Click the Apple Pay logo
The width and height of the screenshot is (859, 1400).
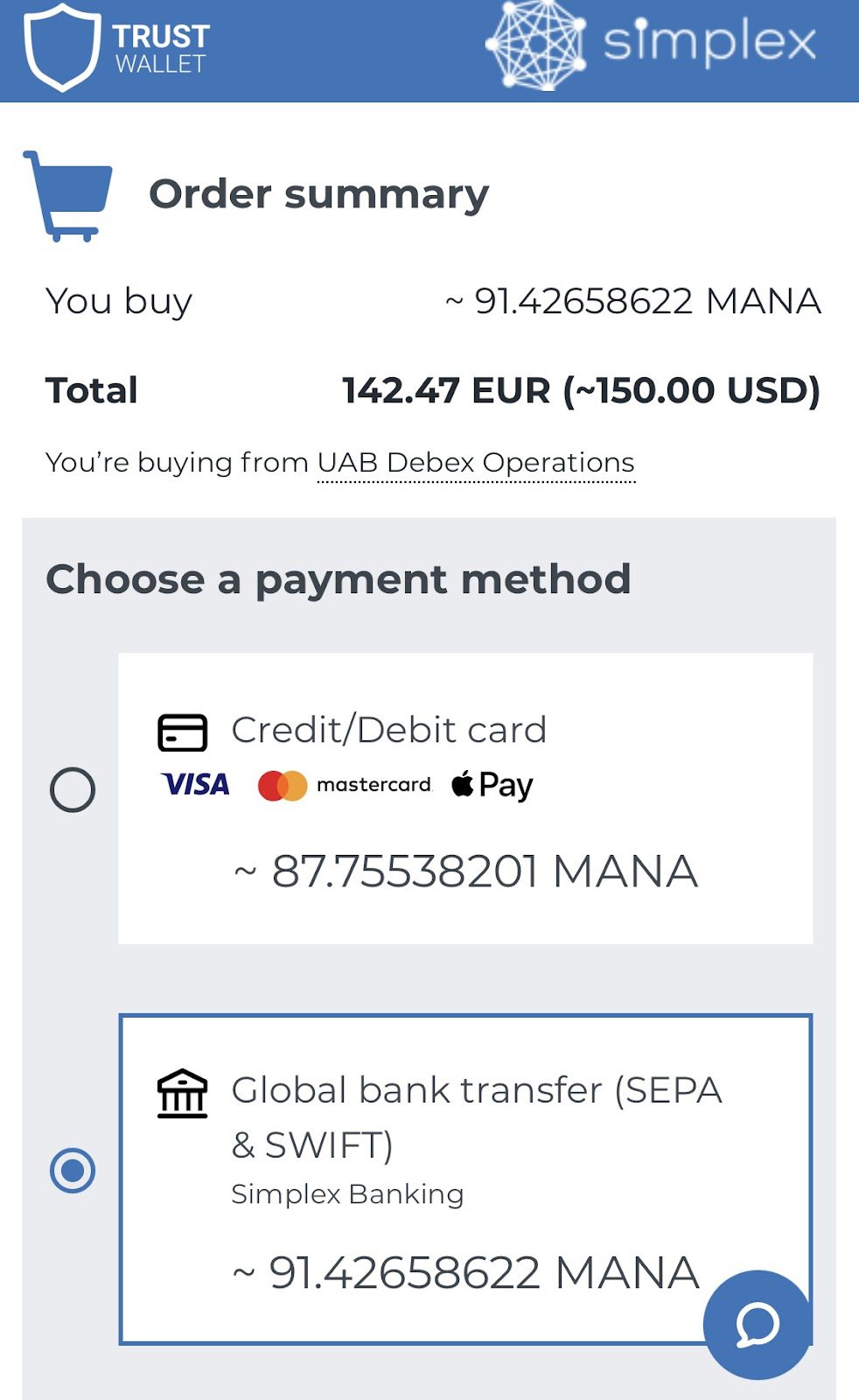pos(492,785)
